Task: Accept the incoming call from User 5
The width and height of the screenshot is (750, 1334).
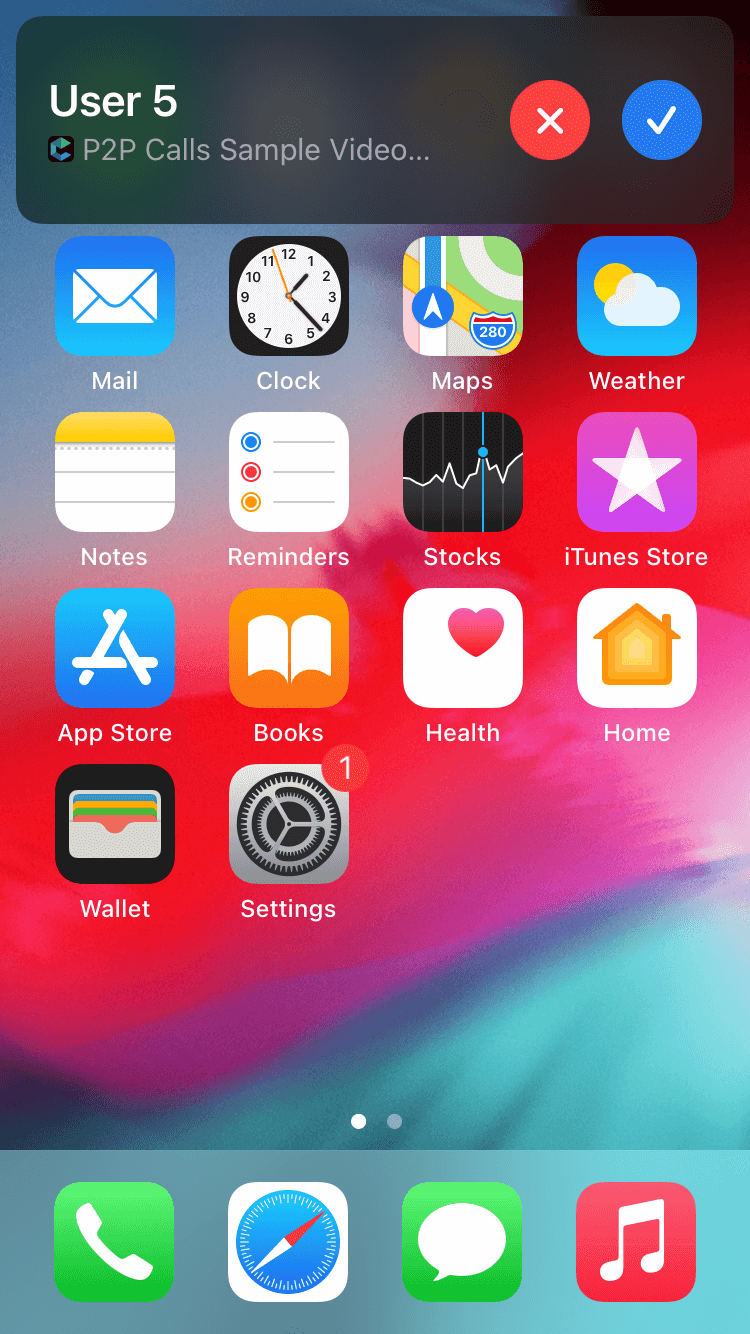Action: [x=662, y=121]
